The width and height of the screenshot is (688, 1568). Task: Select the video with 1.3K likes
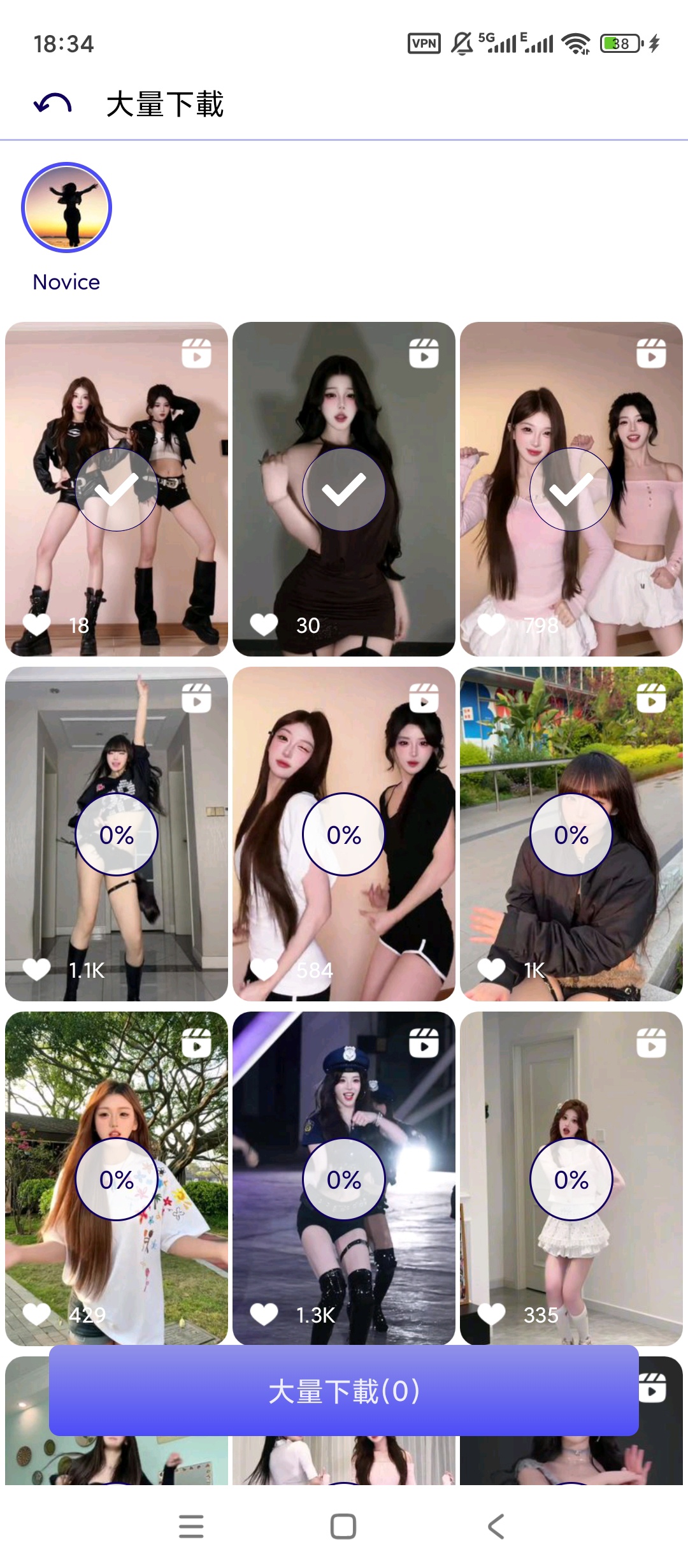click(344, 1179)
